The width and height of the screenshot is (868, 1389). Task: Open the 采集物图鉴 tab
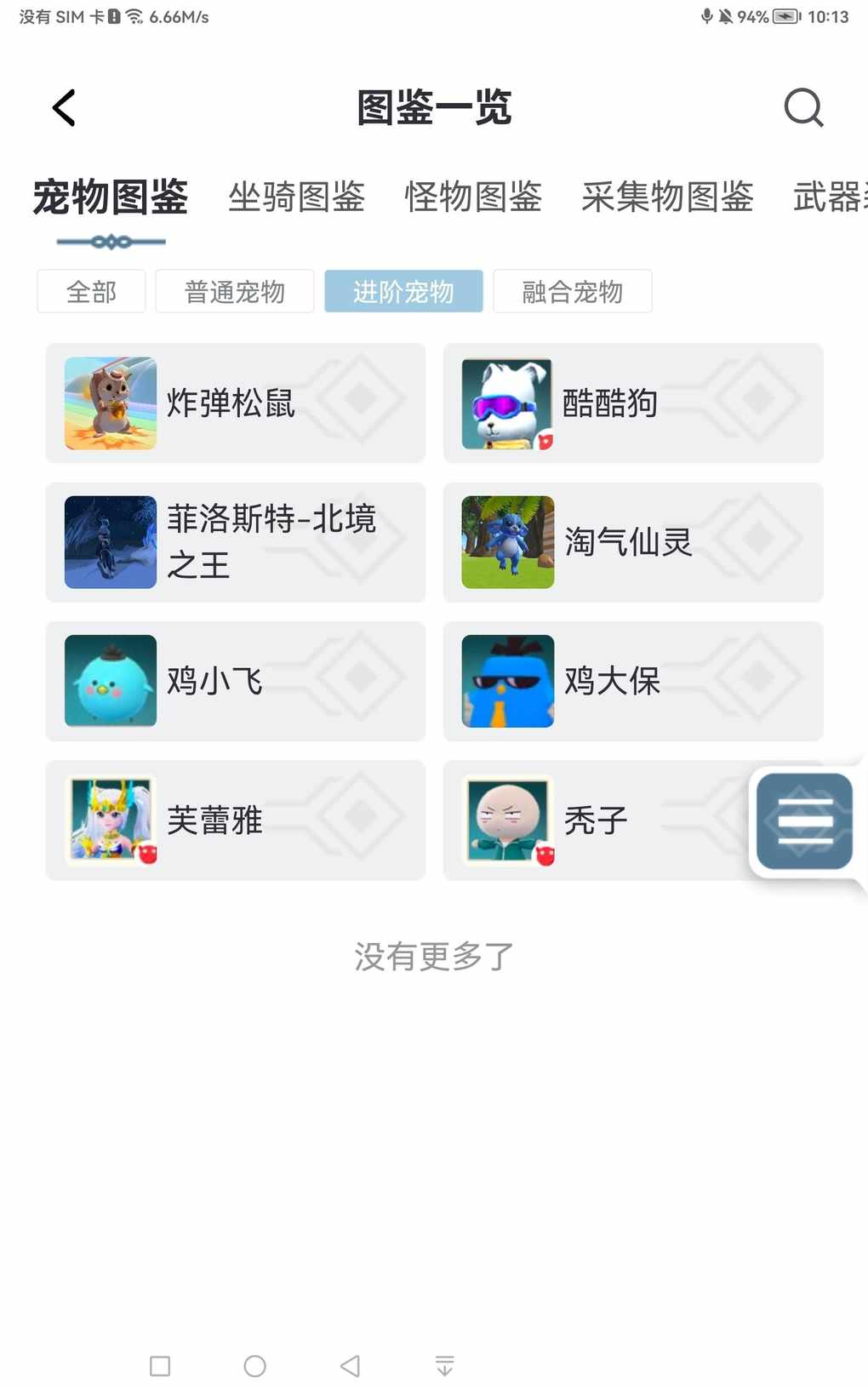click(667, 197)
